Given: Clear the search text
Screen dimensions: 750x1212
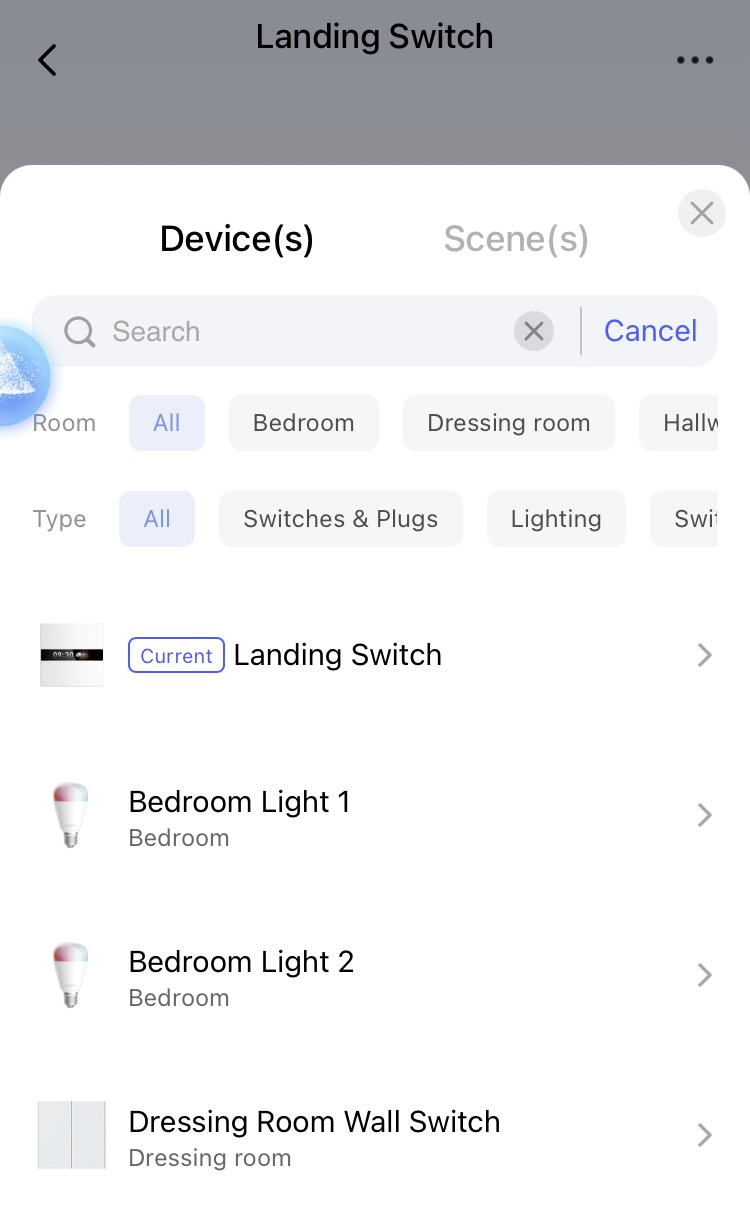Looking at the screenshot, I should coord(534,331).
